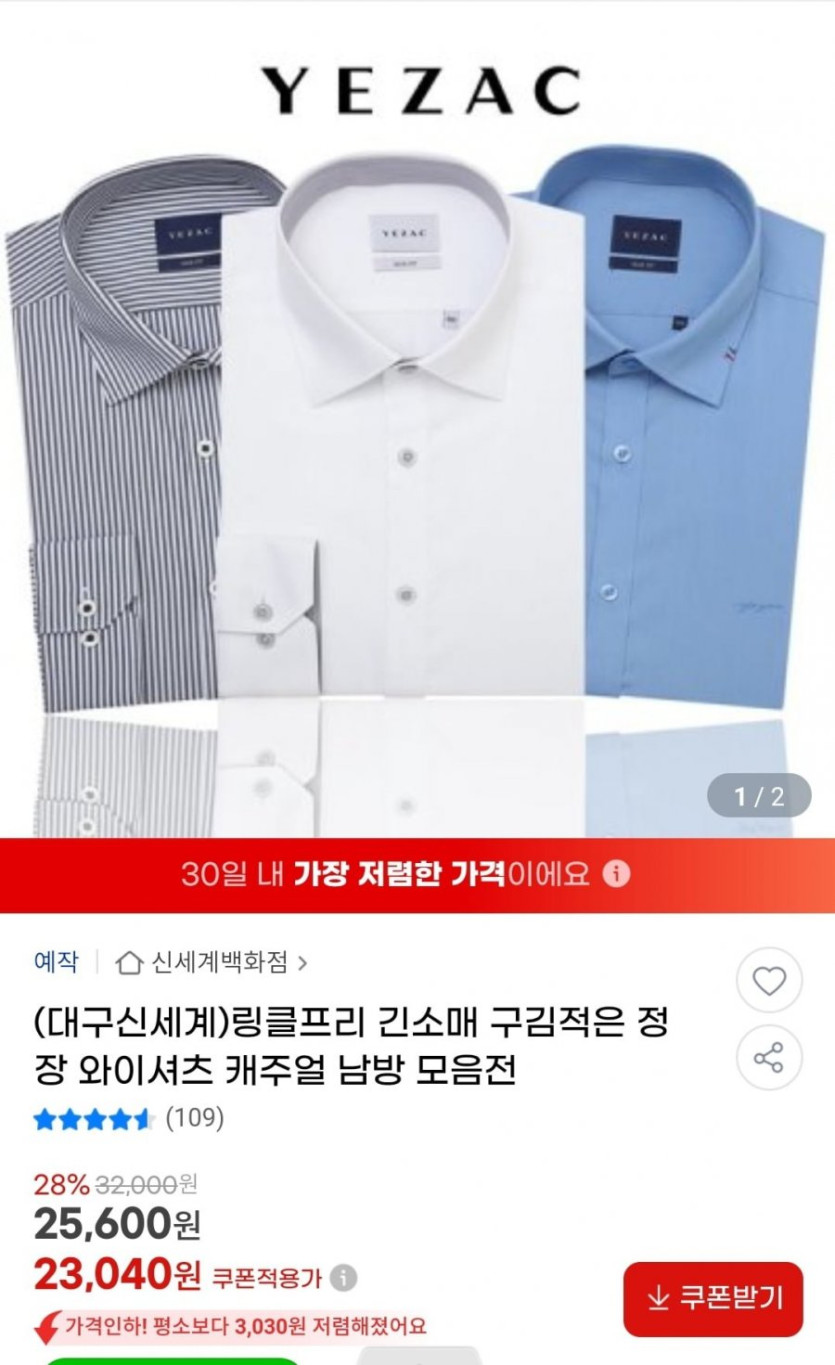Open the 예작 brand link
This screenshot has height=1365, width=835.
point(56,962)
